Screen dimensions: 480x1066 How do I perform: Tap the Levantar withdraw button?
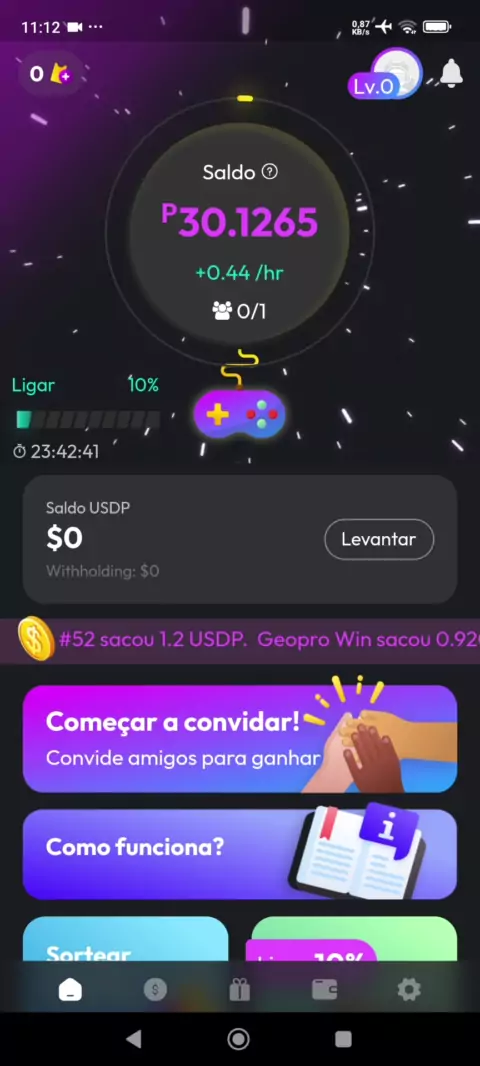pos(379,539)
